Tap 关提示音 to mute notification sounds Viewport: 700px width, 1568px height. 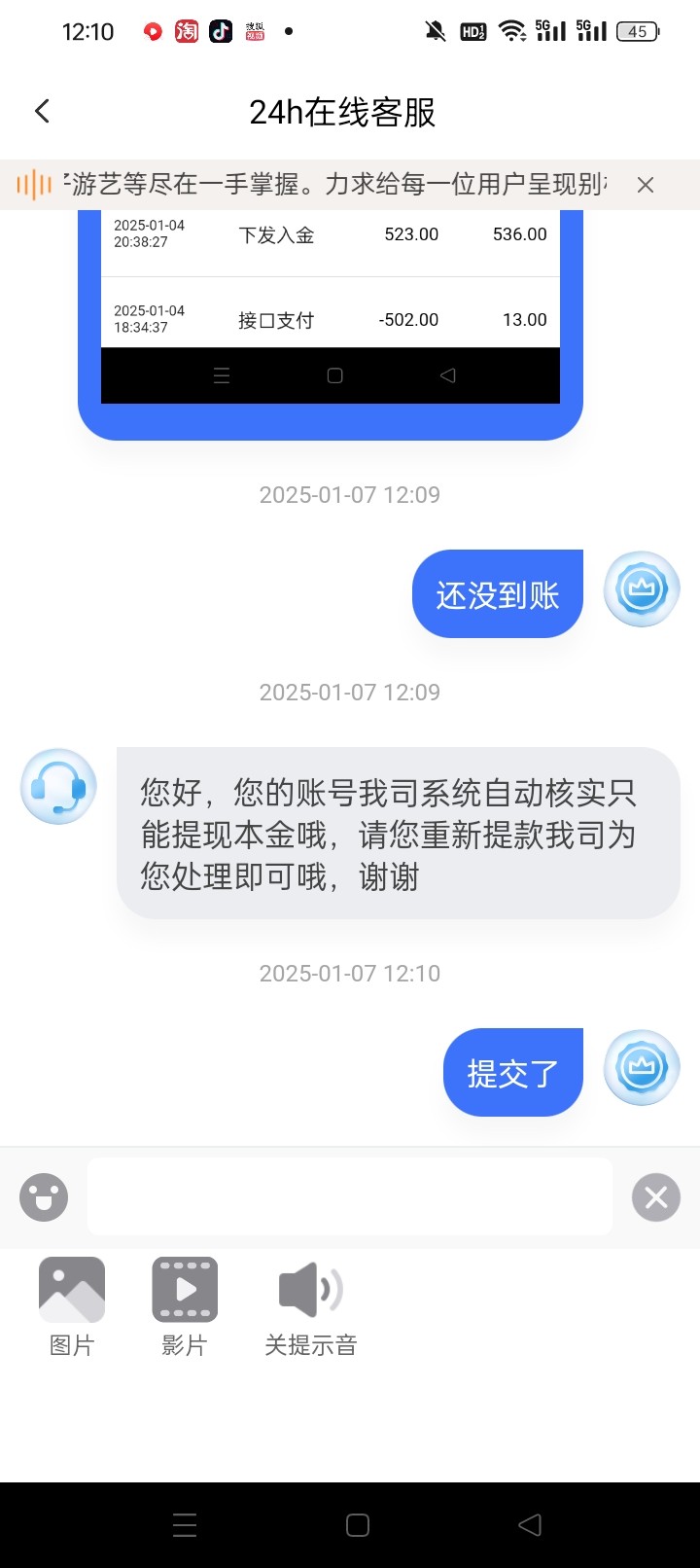pos(308,1303)
